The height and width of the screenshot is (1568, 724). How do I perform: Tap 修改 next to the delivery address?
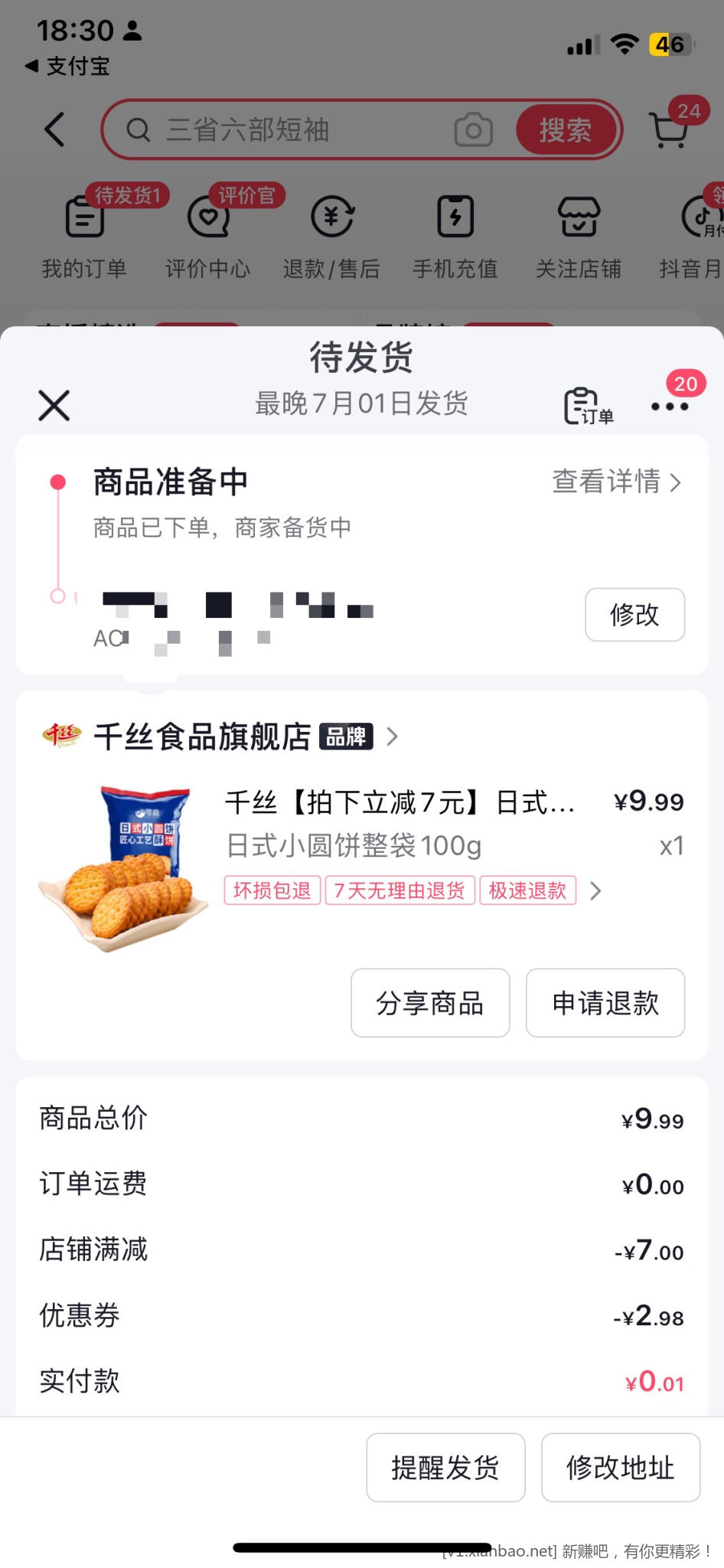coord(634,614)
